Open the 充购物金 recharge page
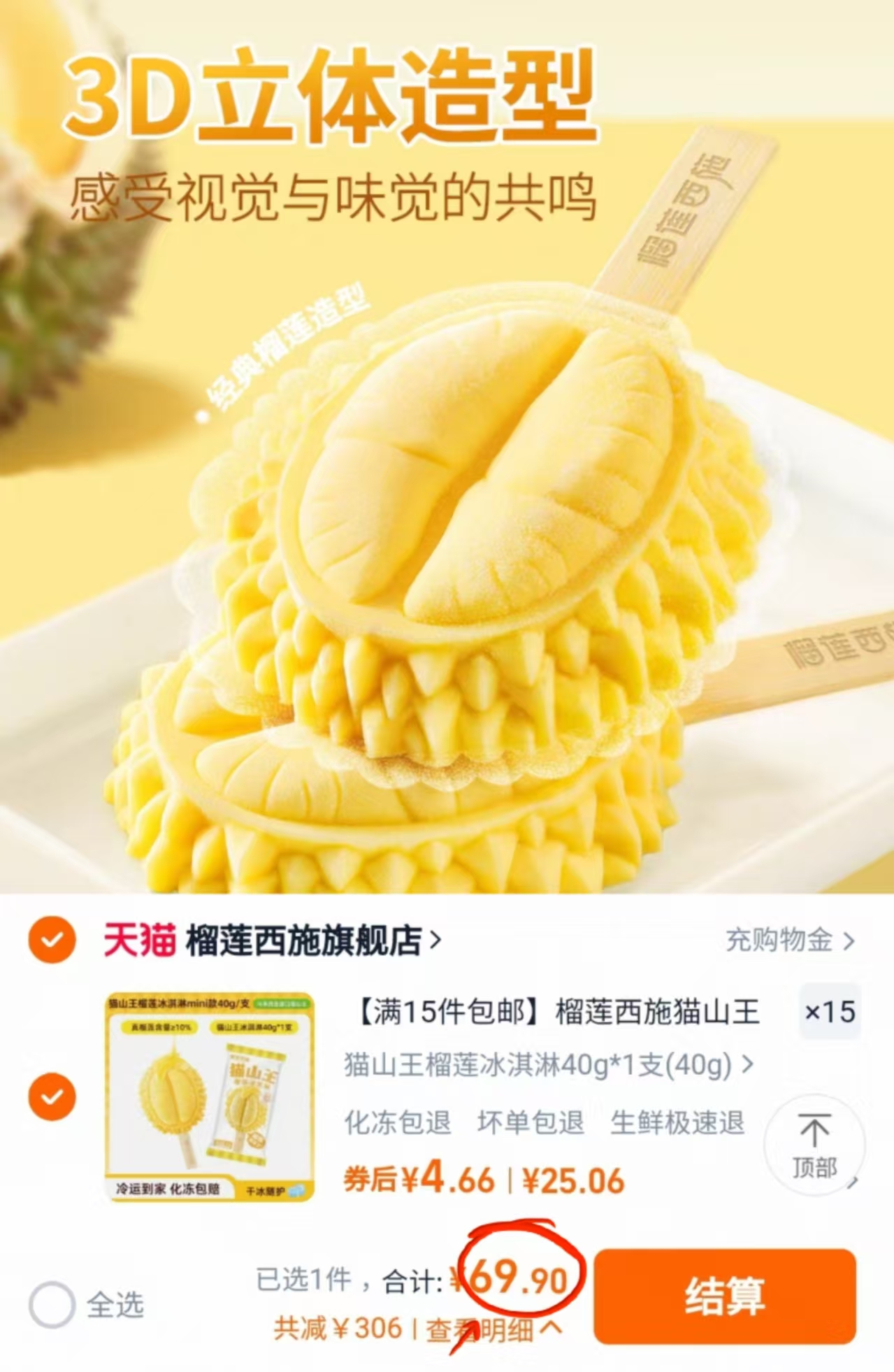 click(778, 941)
